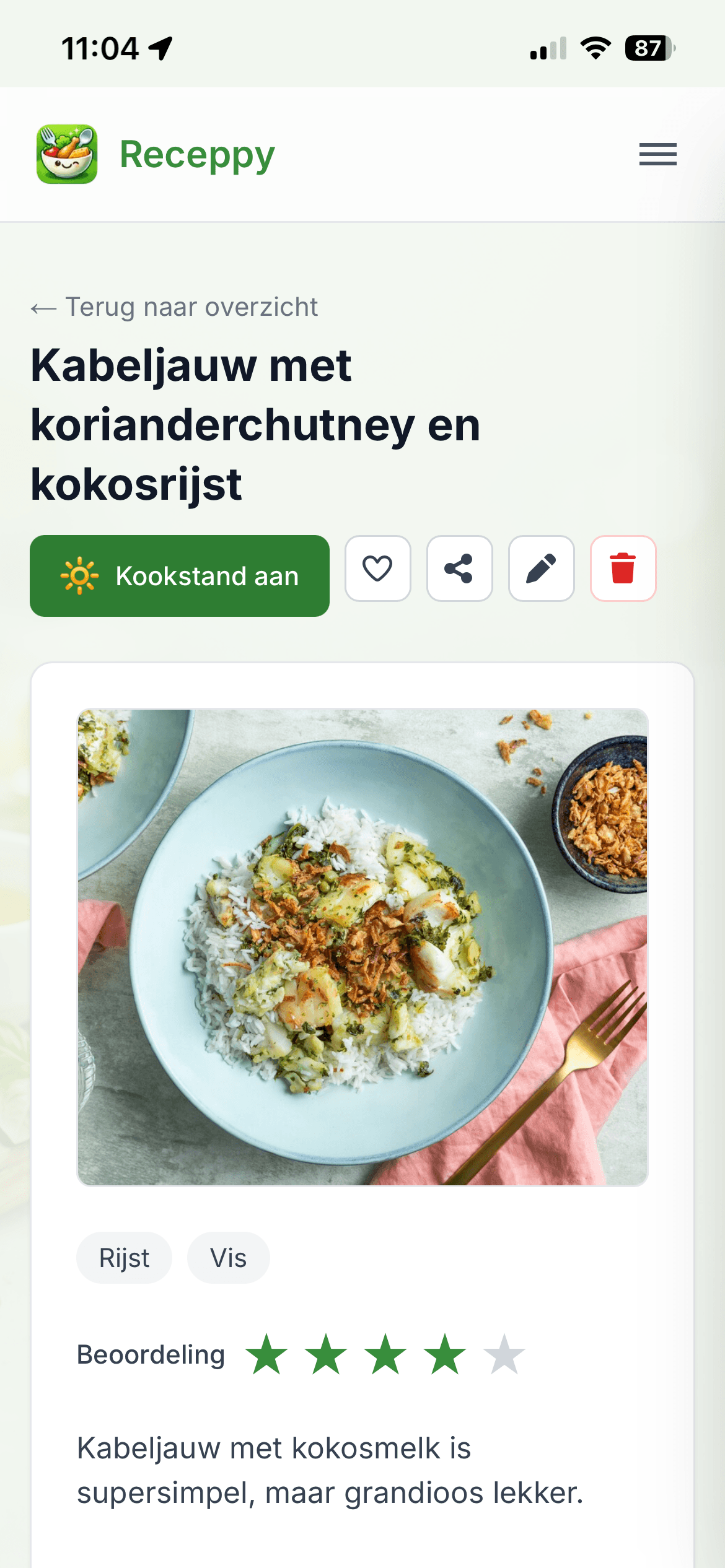Go back via Terug naar overzicht
The height and width of the screenshot is (1568, 725).
(174, 306)
